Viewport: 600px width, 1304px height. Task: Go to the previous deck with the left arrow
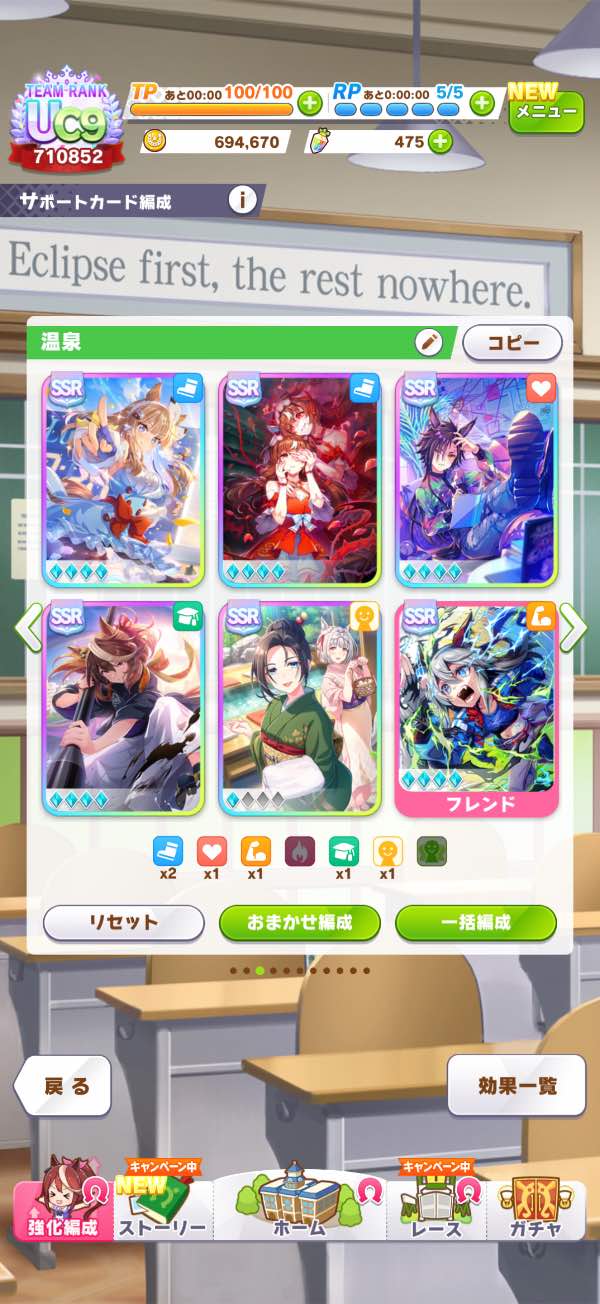28,627
